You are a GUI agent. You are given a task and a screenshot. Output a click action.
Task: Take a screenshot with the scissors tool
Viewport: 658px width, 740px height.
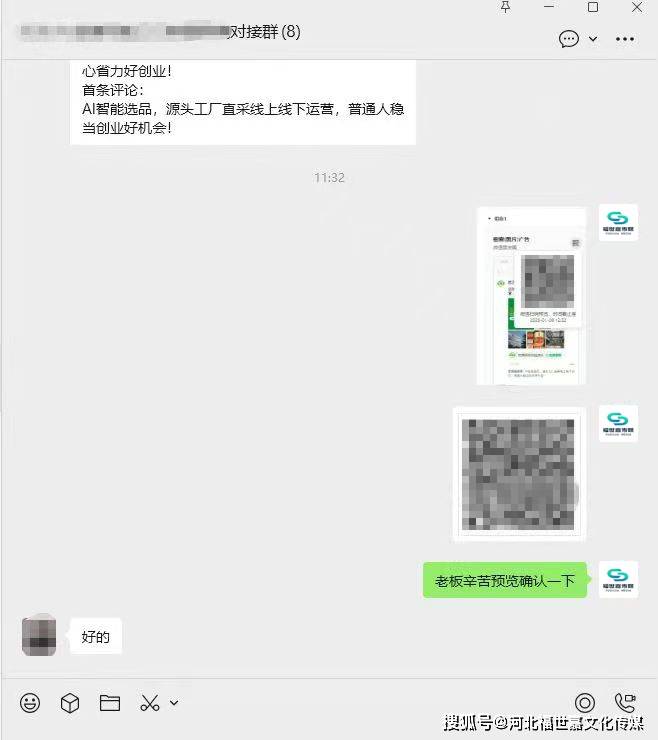[x=150, y=703]
